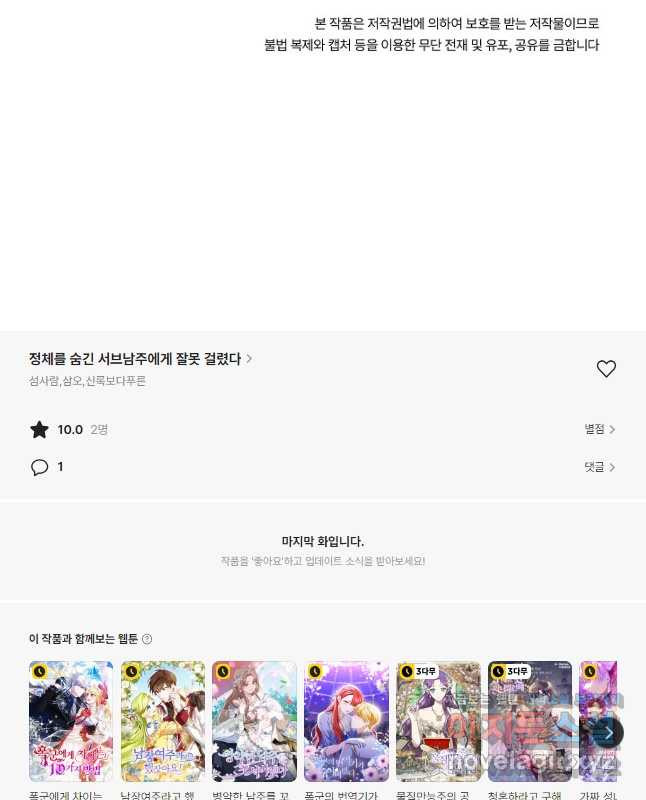Open recommended webtoon '박약한 남주를 꼬'
Viewport: 646px width, 800px height.
point(254,721)
